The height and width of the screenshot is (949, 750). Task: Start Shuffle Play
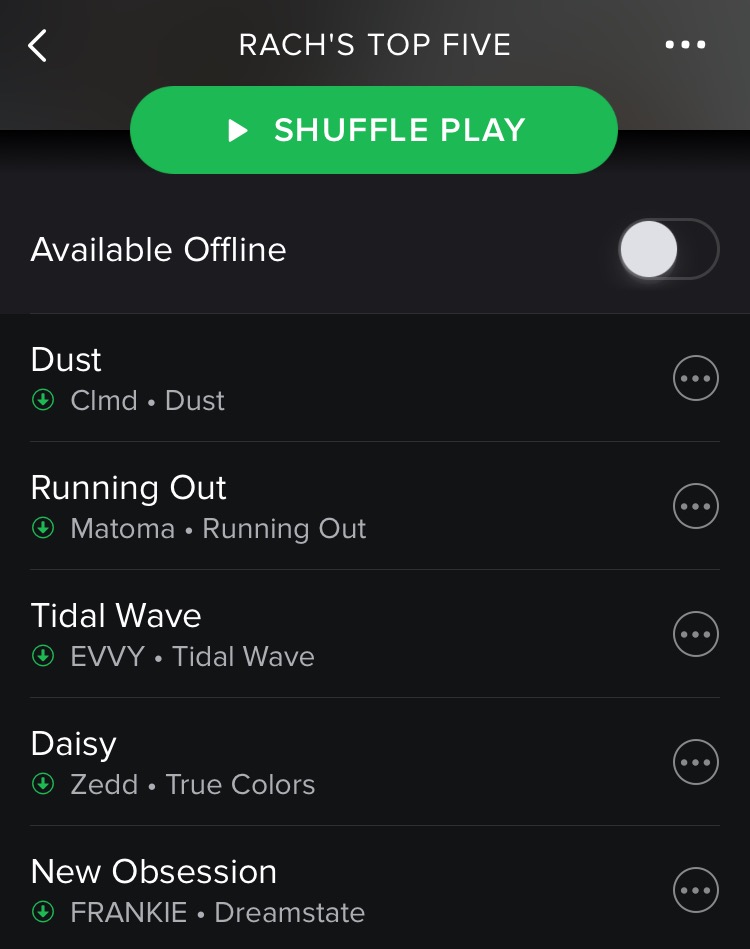coord(374,130)
